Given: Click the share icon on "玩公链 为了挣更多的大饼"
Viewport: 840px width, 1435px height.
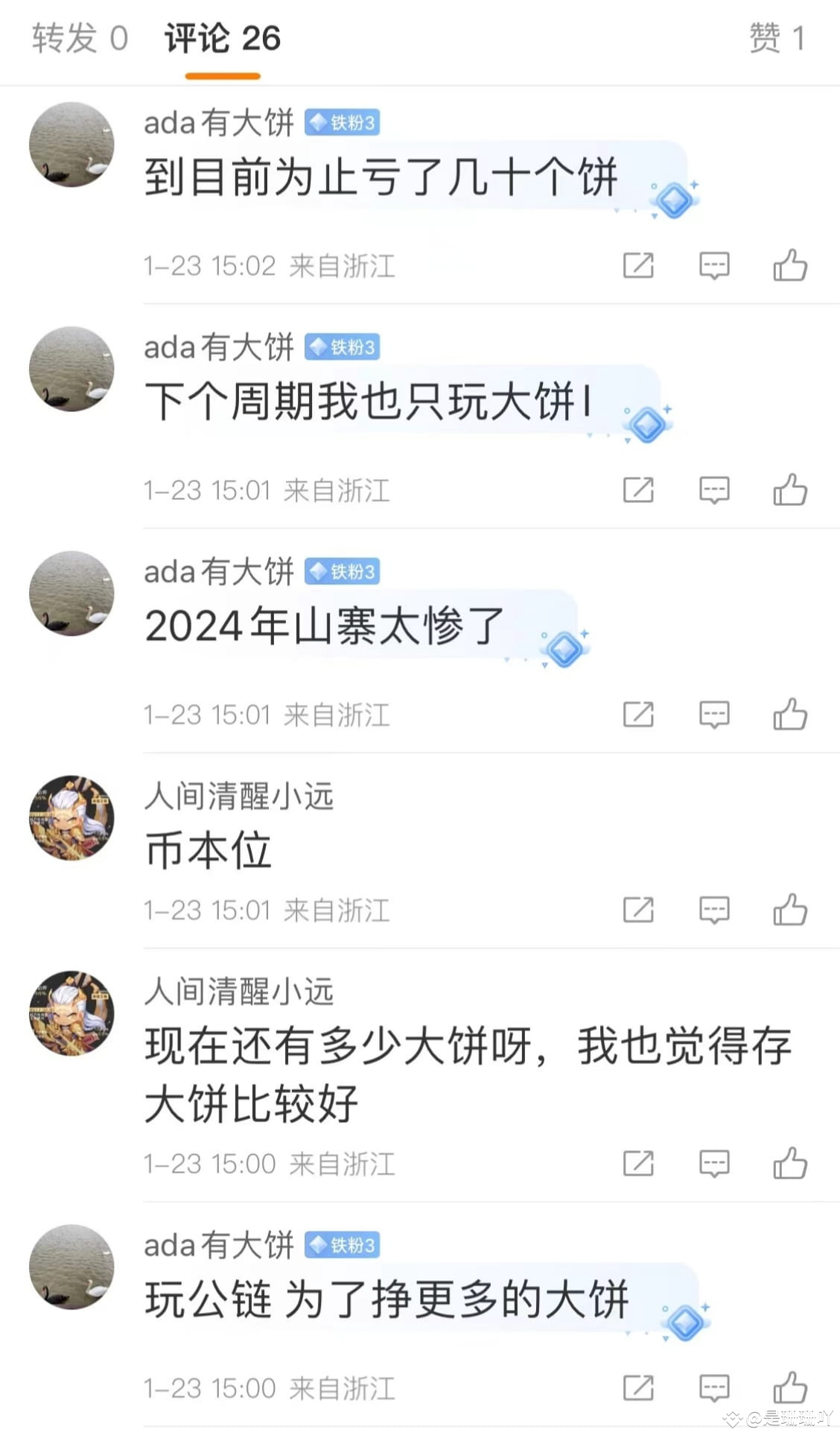Looking at the screenshot, I should (639, 1384).
